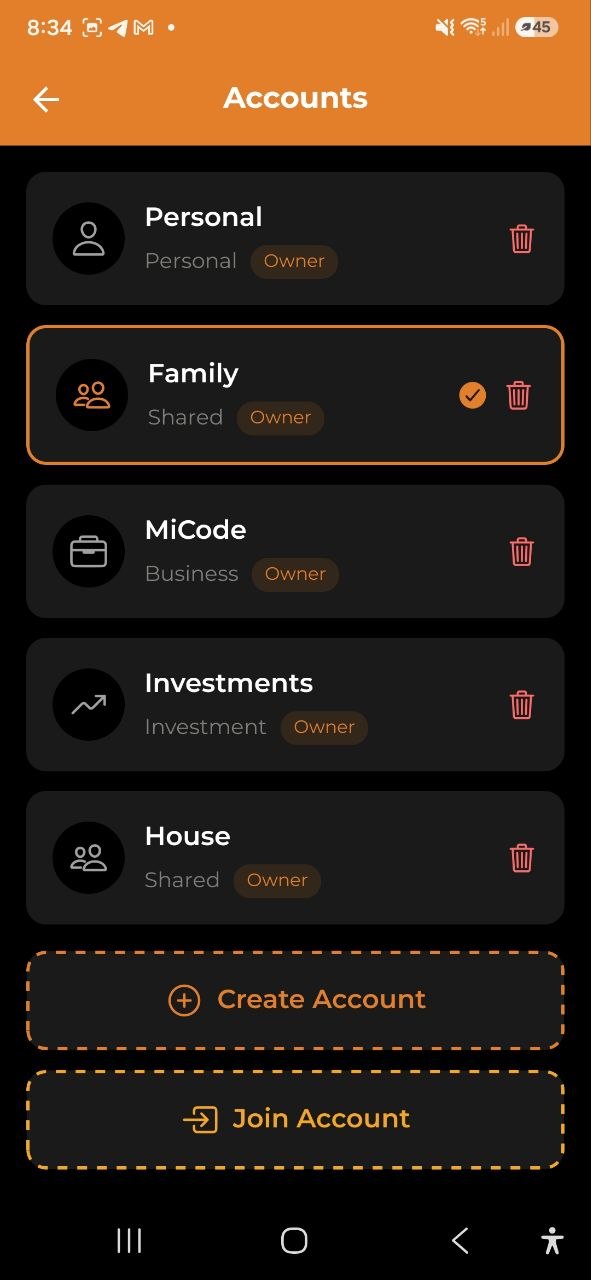Delete the Investments account

(521, 705)
